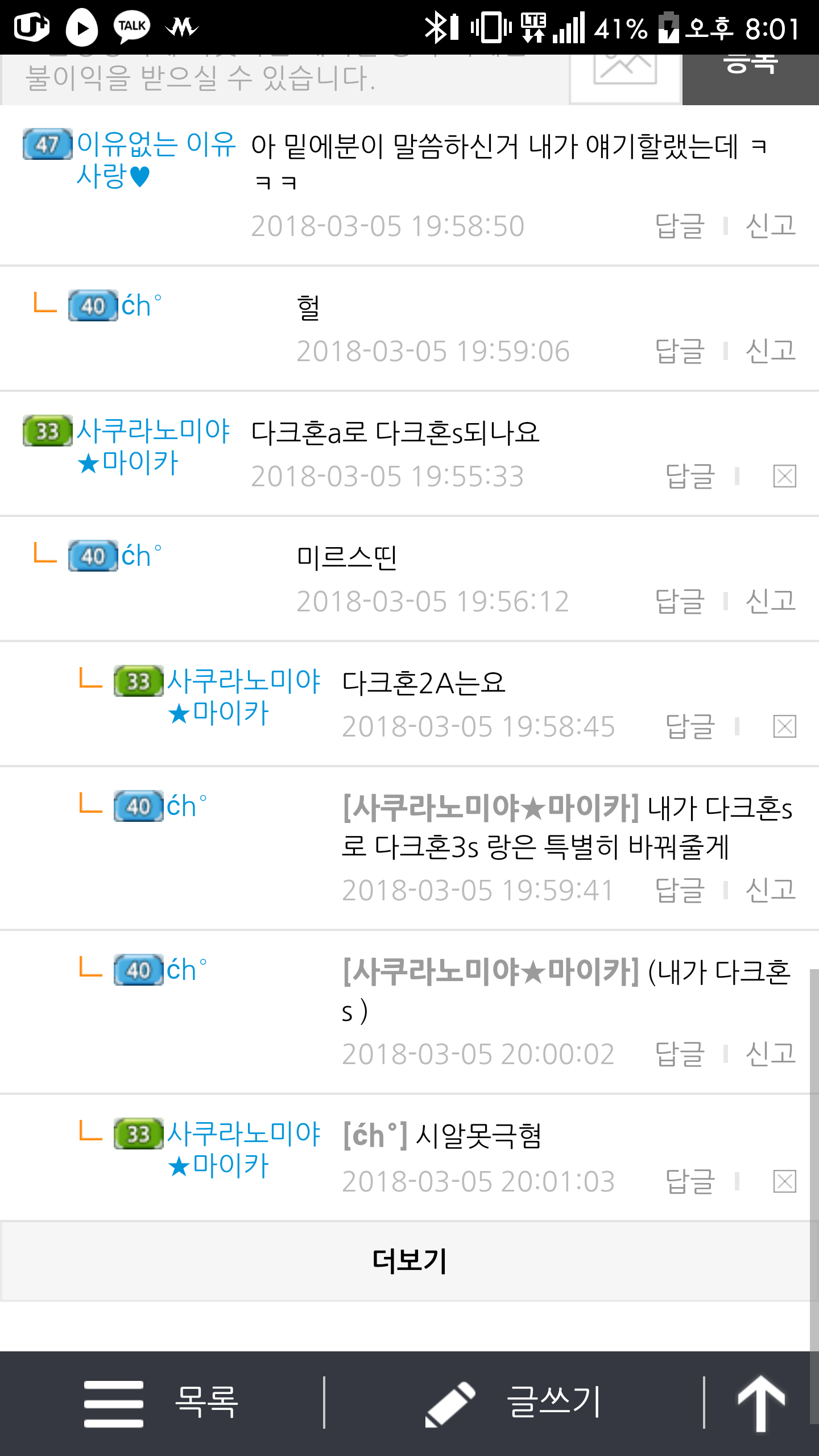Screen dimensions: 819x1456
Task: Reply (답글) to the 헐 comment
Action: (x=680, y=351)
